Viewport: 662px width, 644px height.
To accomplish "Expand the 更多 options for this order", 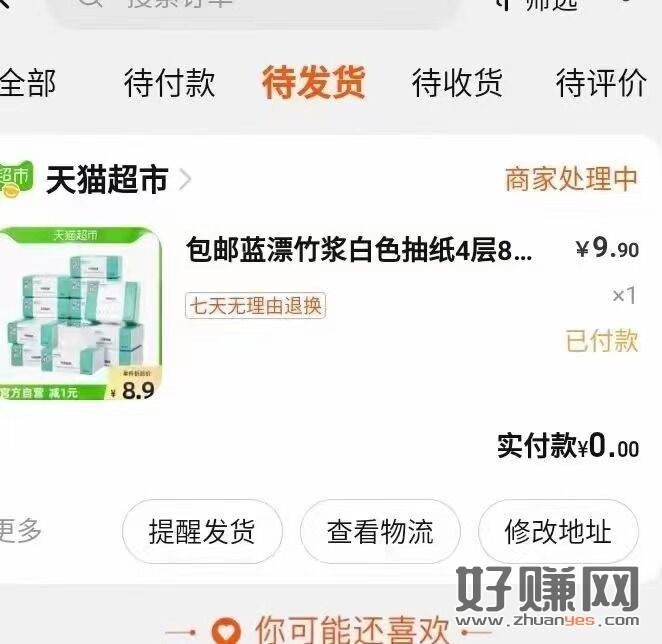I will [x=20, y=530].
